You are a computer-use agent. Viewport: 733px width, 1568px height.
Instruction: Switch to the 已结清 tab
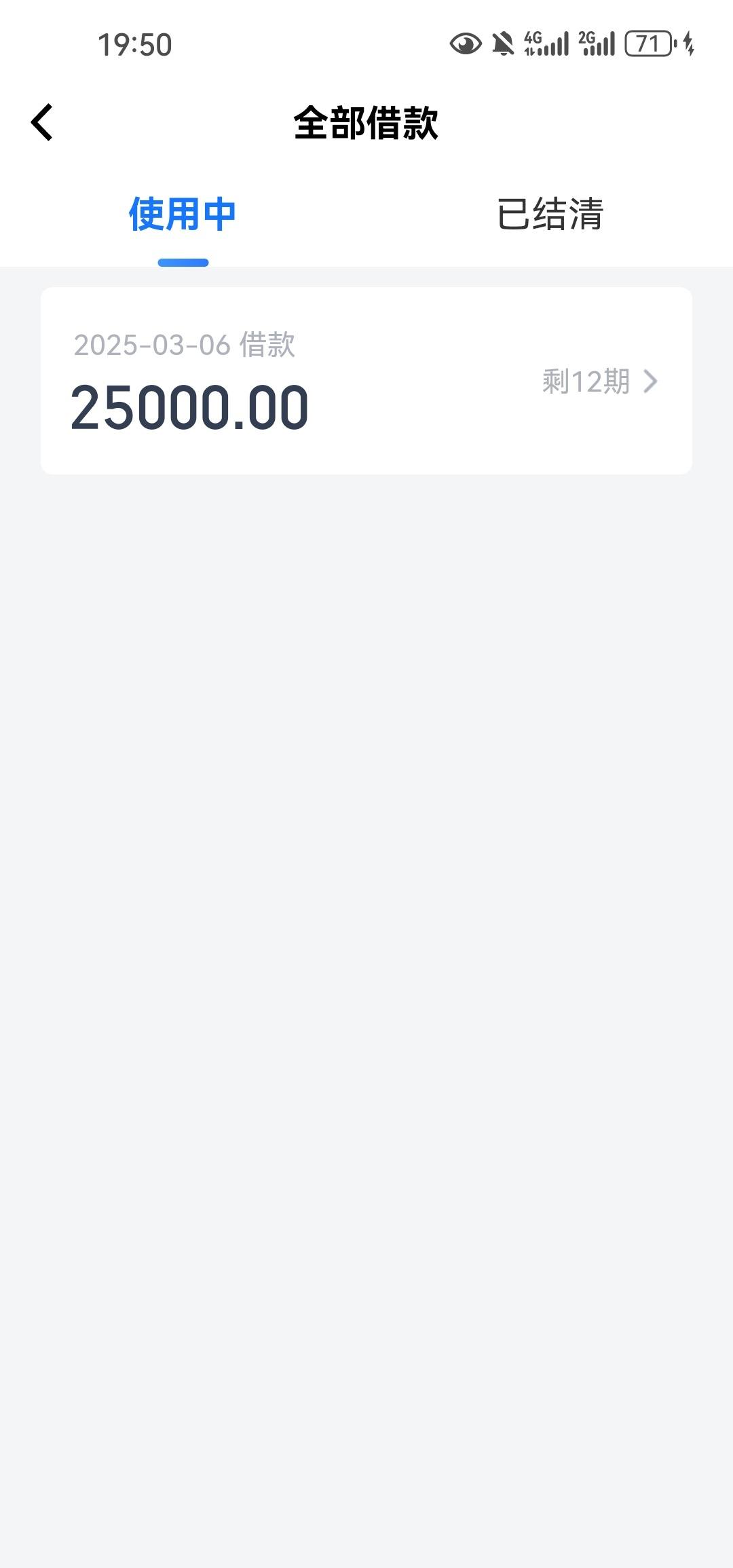click(550, 214)
